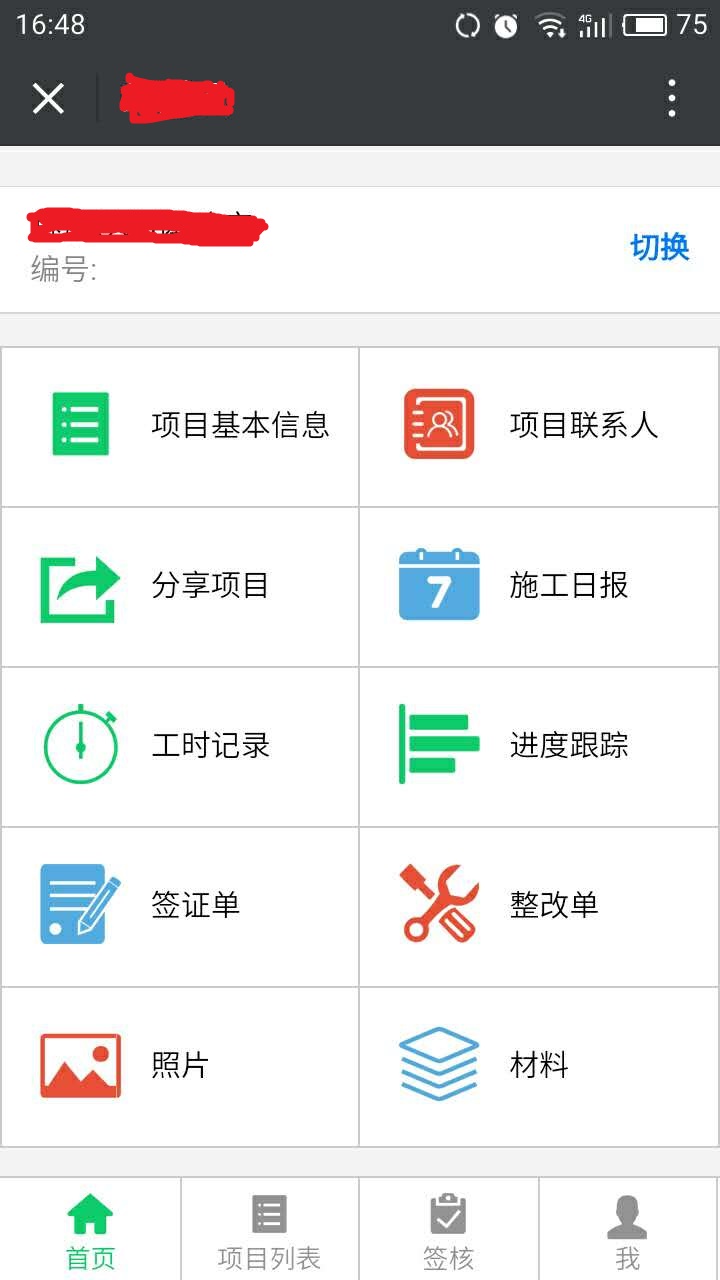Close the page with the X button
The image size is (720, 1280).
click(48, 97)
